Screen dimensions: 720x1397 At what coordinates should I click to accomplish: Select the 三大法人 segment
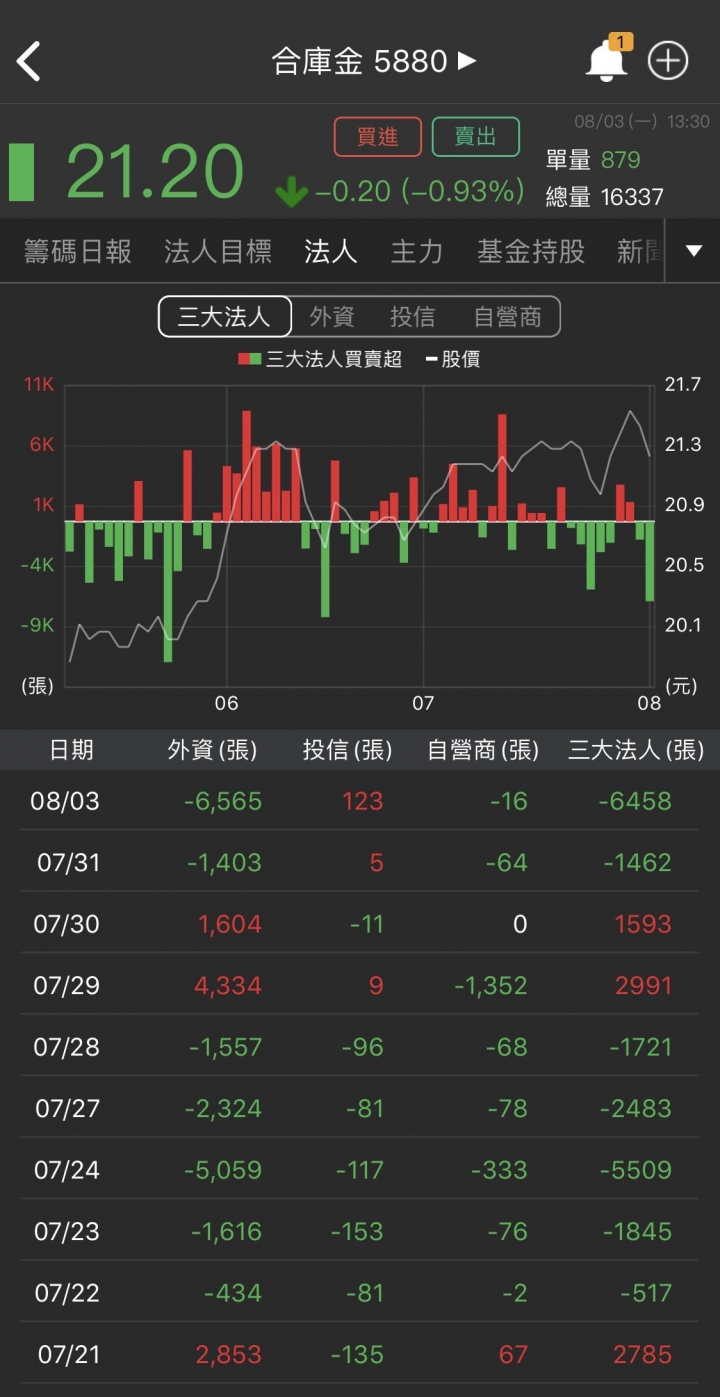tap(225, 317)
